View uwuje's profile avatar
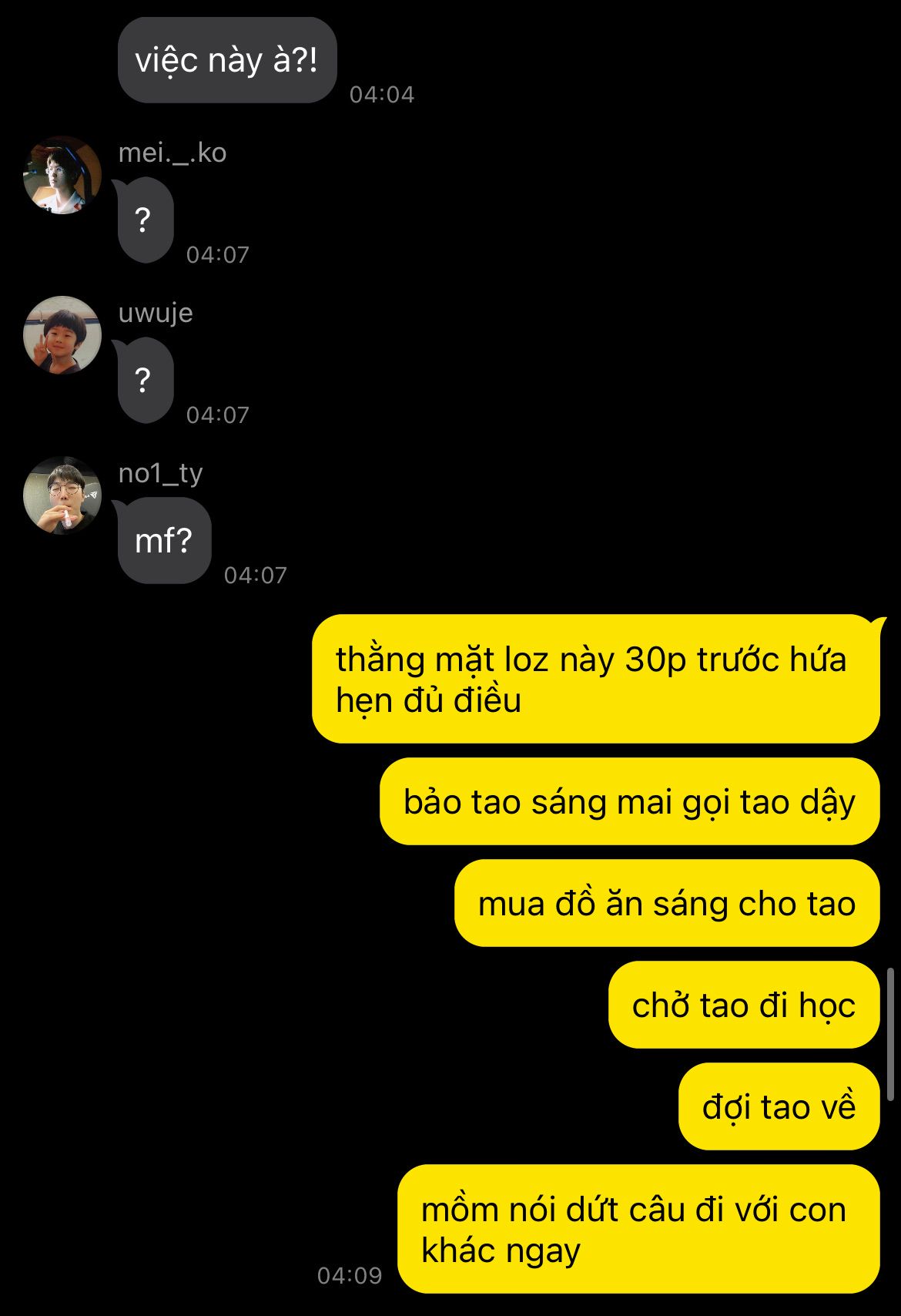 [62, 335]
